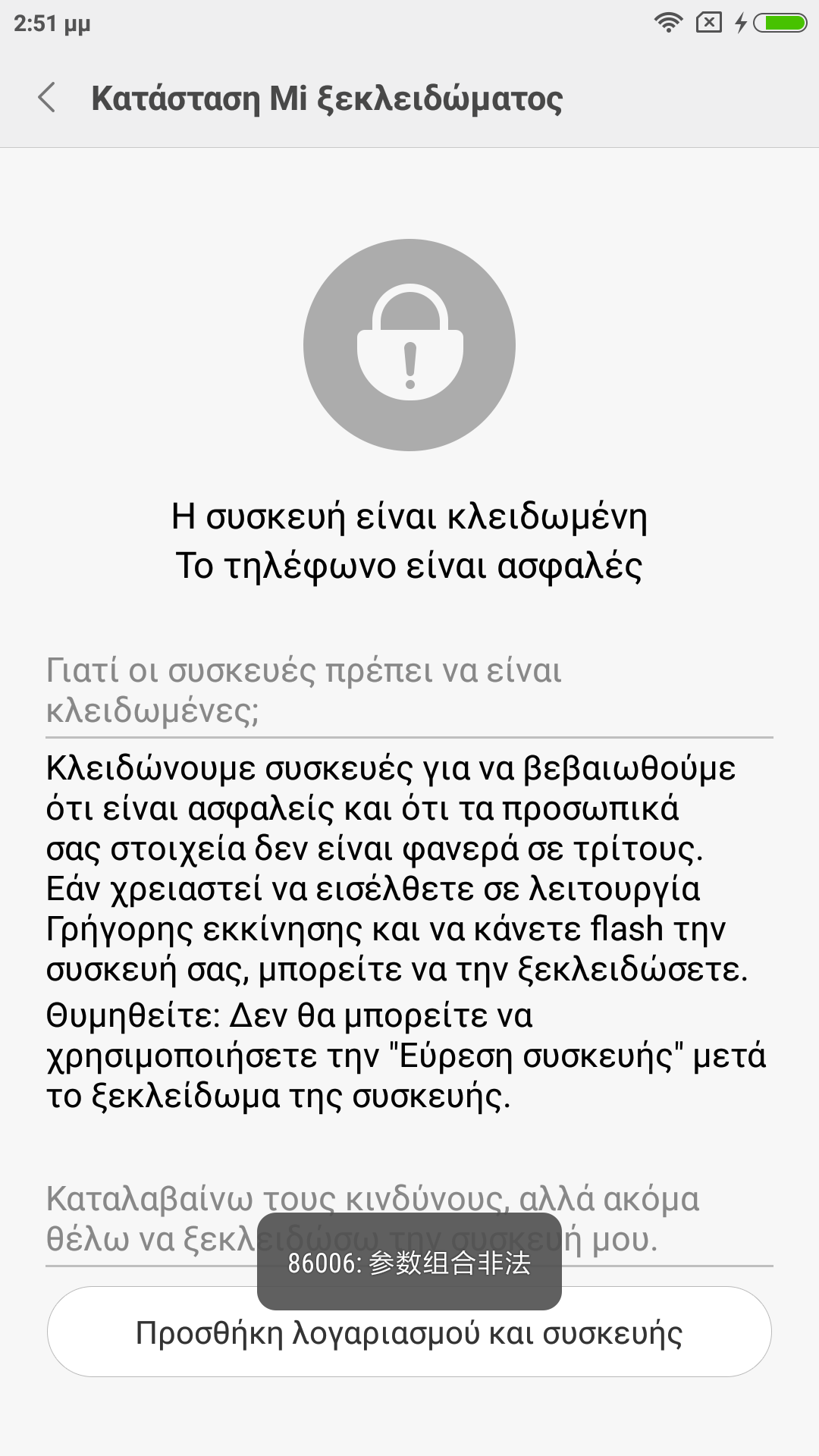Go back from Mi unlock status
This screenshot has height=1456, width=819.
[x=47, y=98]
